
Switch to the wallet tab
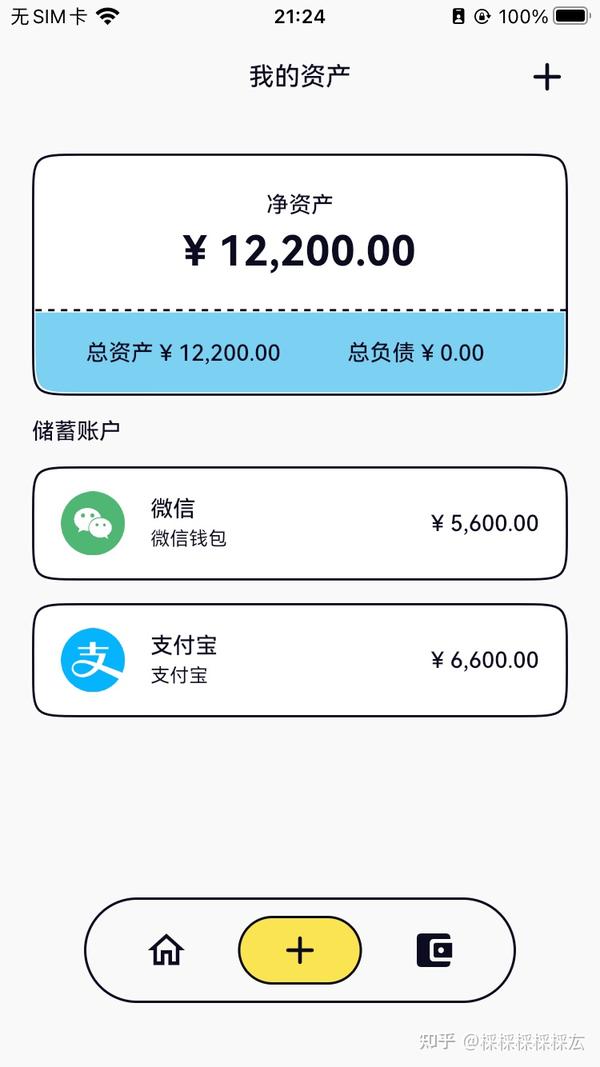coord(434,950)
